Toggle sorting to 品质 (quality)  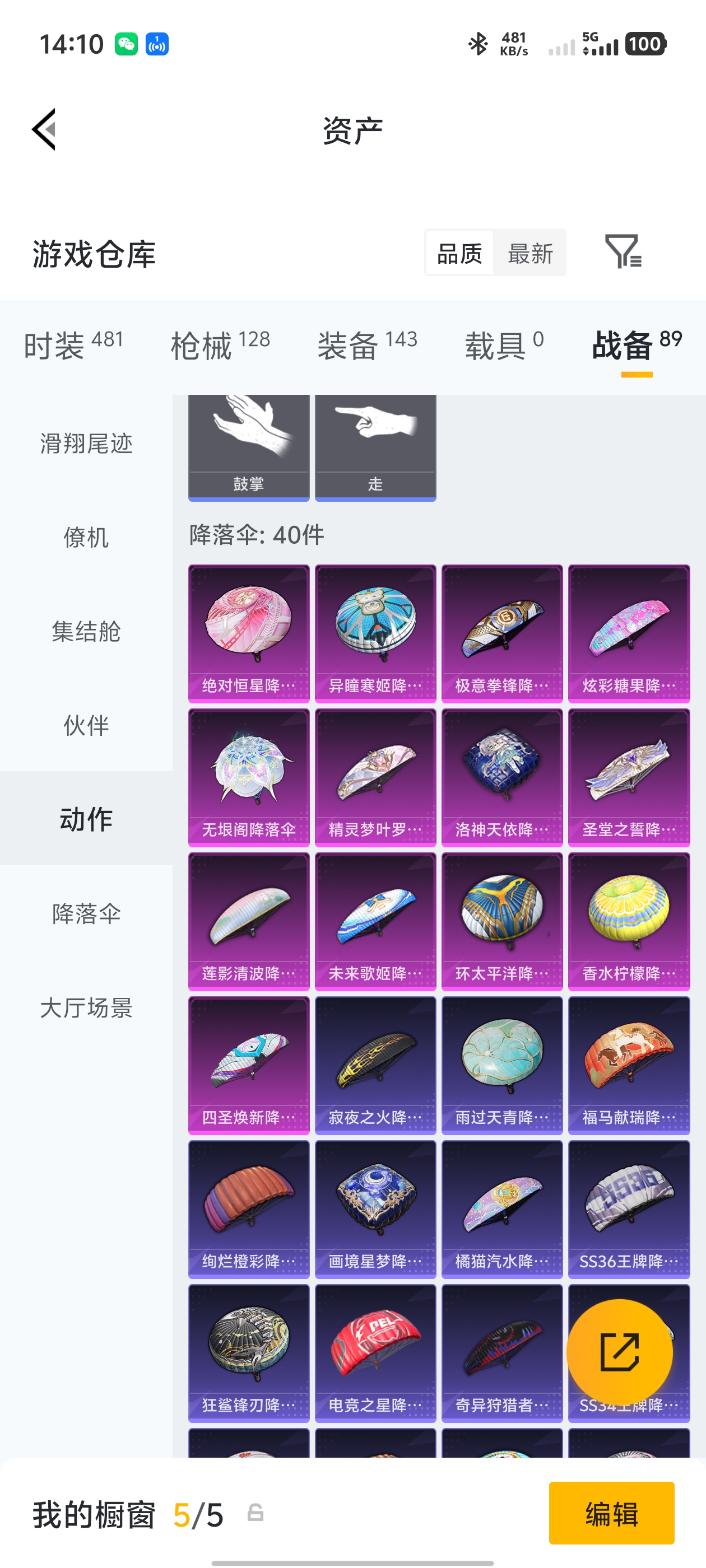tap(459, 253)
